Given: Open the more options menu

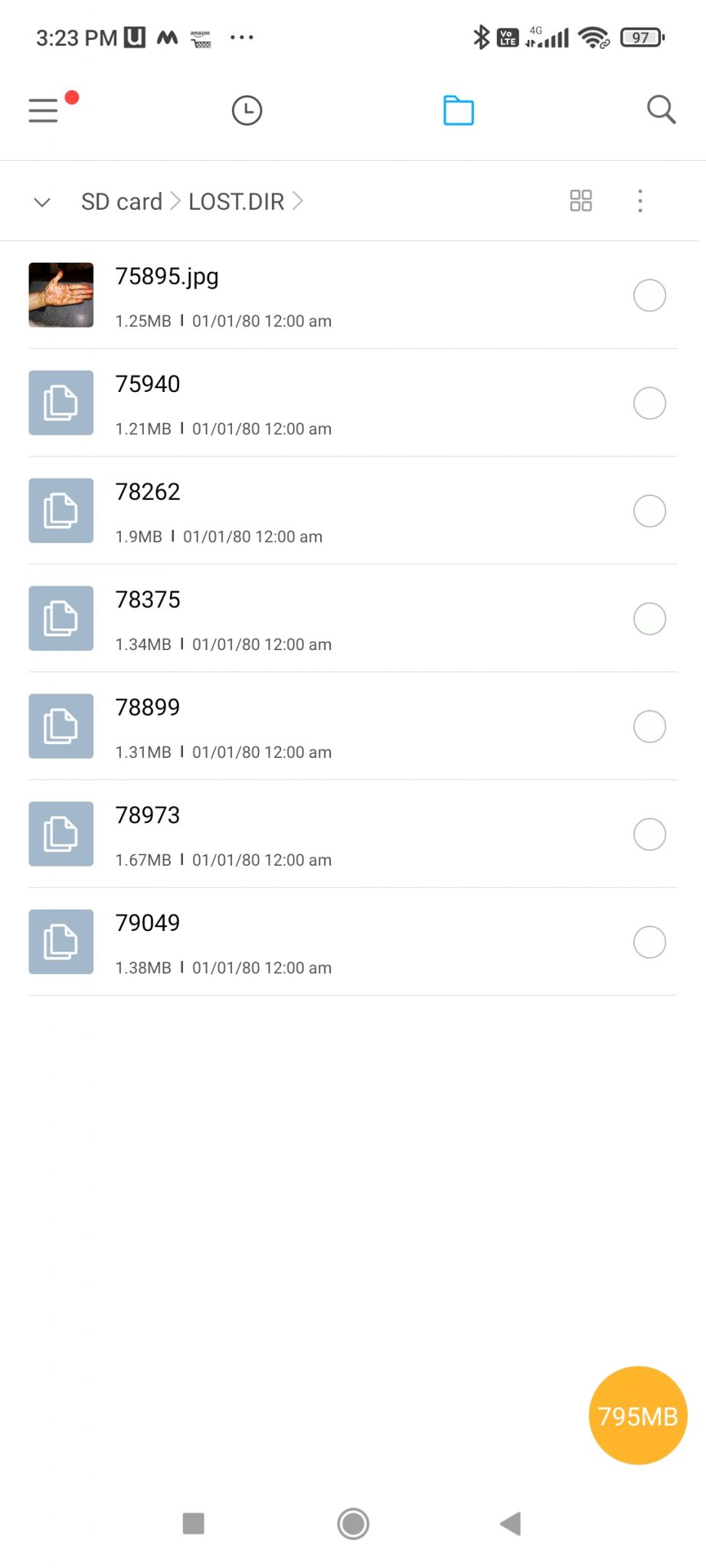Looking at the screenshot, I should [639, 201].
